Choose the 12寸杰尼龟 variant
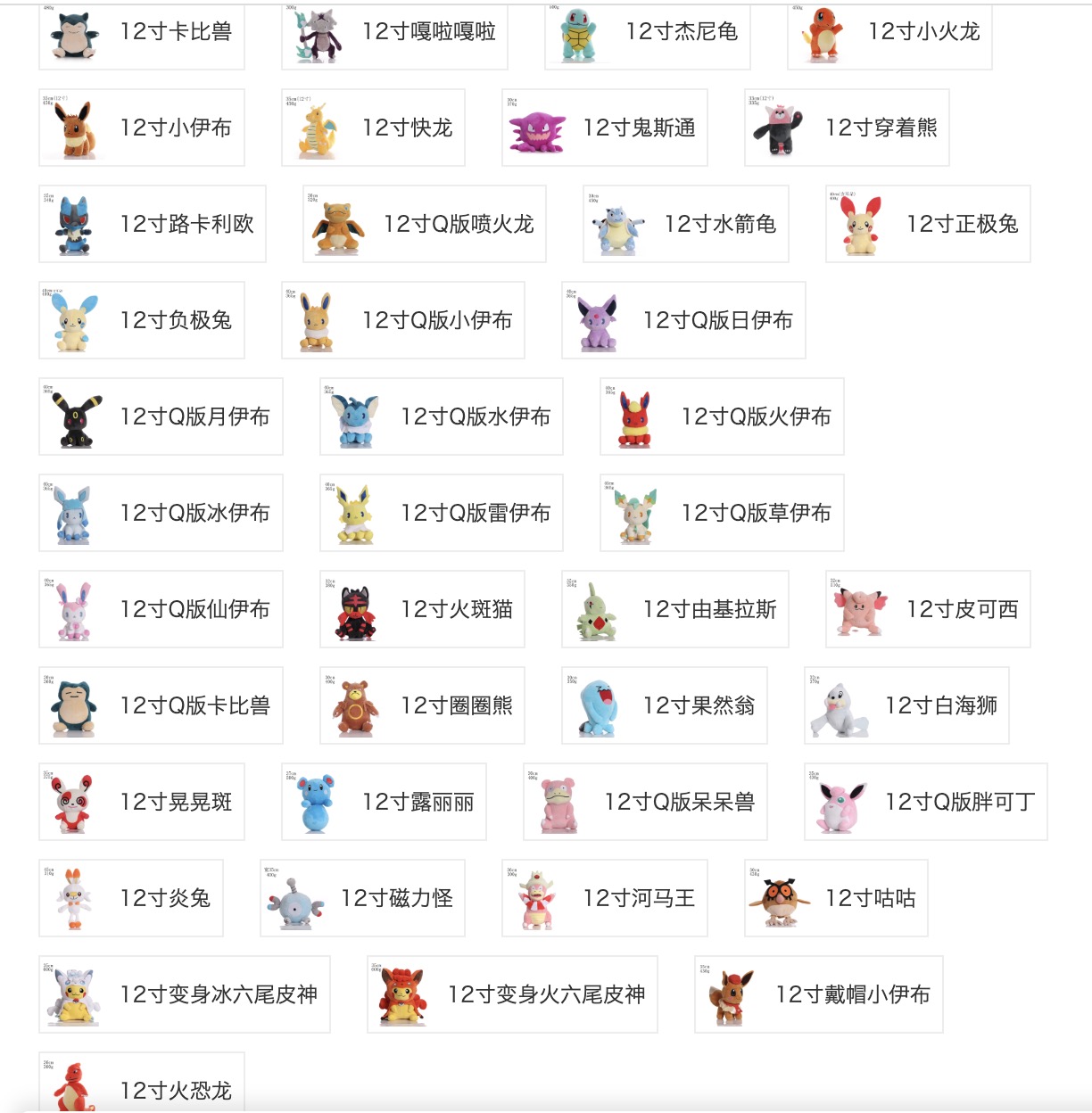The height and width of the screenshot is (1113, 1092). pos(648,33)
